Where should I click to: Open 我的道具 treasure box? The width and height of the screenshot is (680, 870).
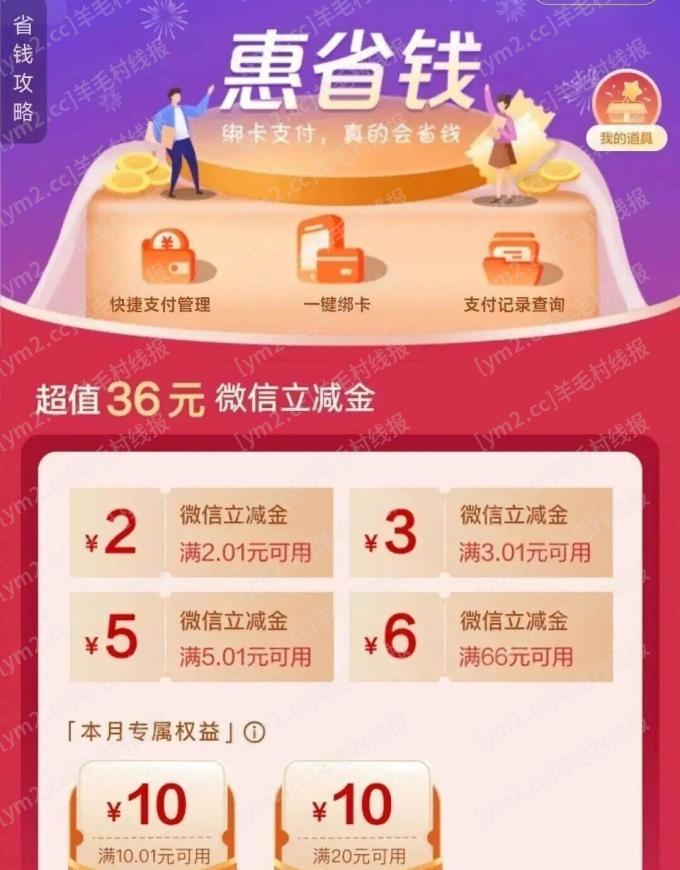tap(627, 112)
